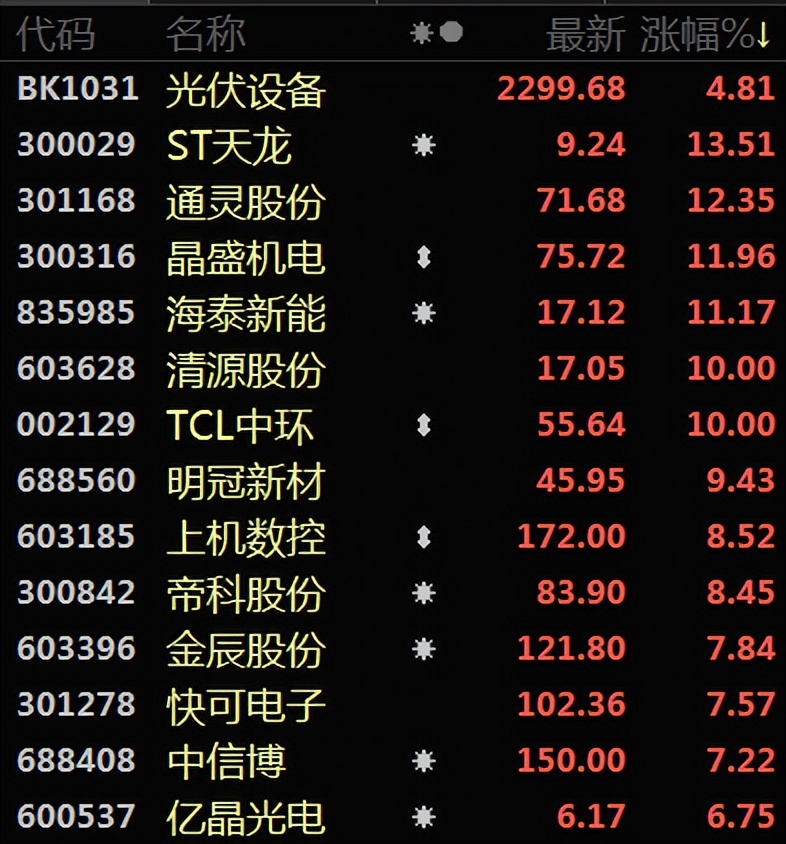The image size is (786, 844).
Task: Sort stocks by 代码 column header
Action: (56, 35)
